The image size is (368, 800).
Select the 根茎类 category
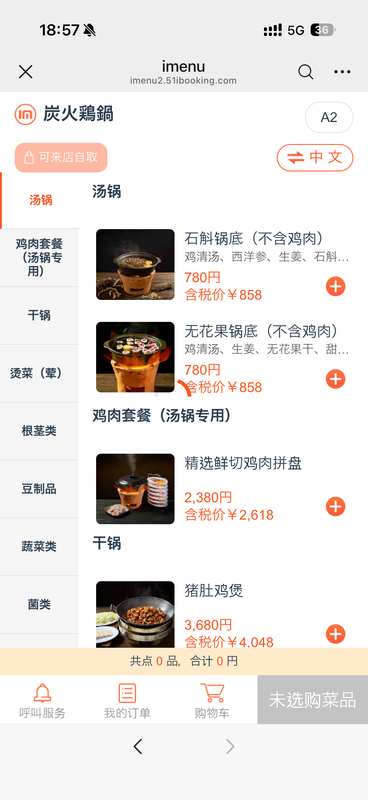pyautogui.click(x=39, y=431)
